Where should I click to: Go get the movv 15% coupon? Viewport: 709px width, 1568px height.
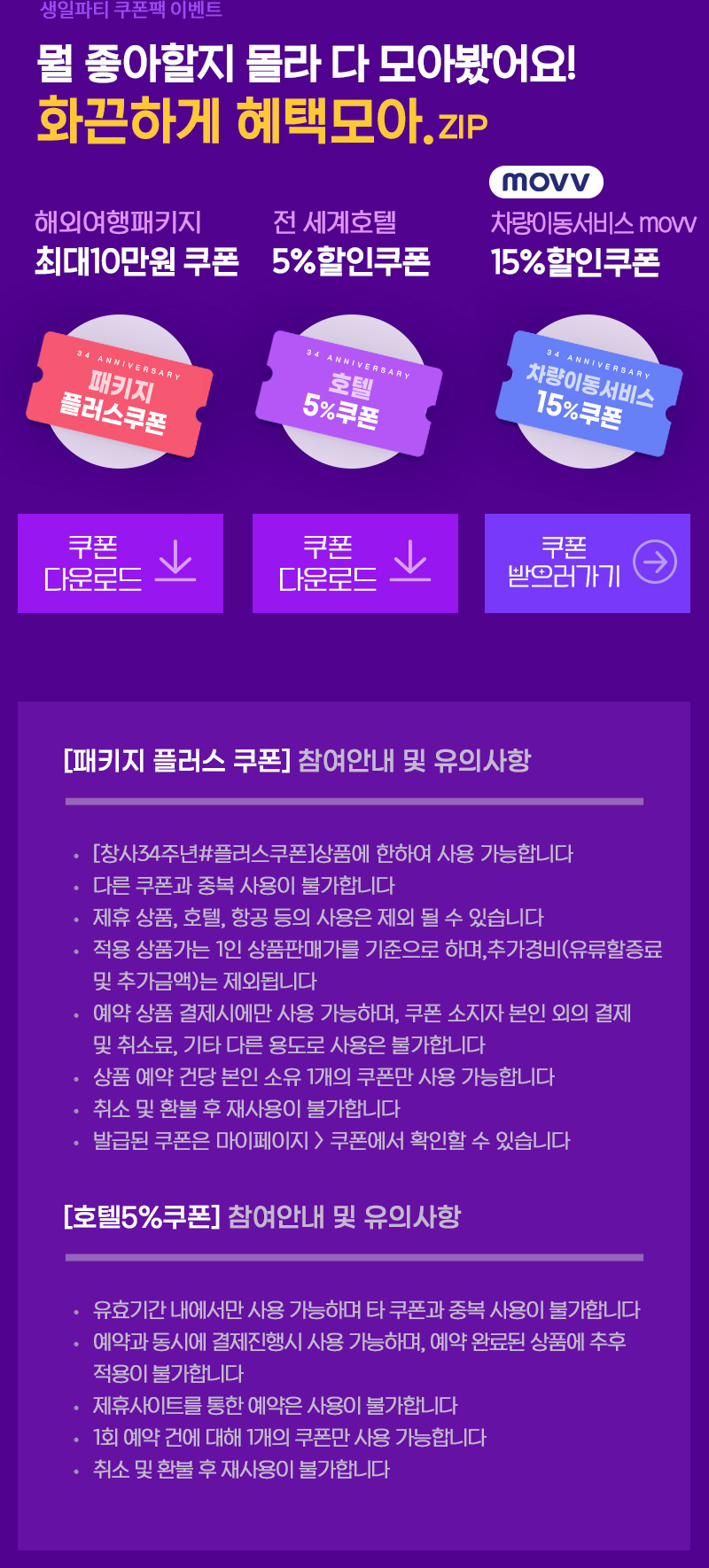tap(587, 563)
